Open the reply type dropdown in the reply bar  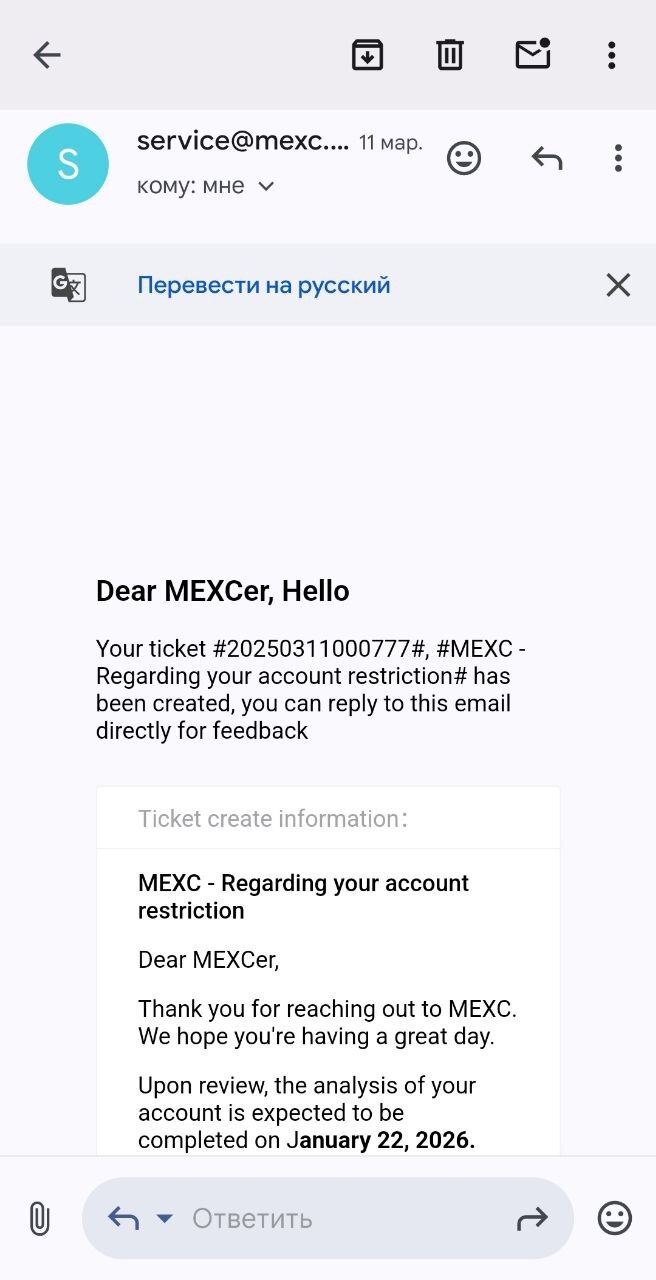165,1218
